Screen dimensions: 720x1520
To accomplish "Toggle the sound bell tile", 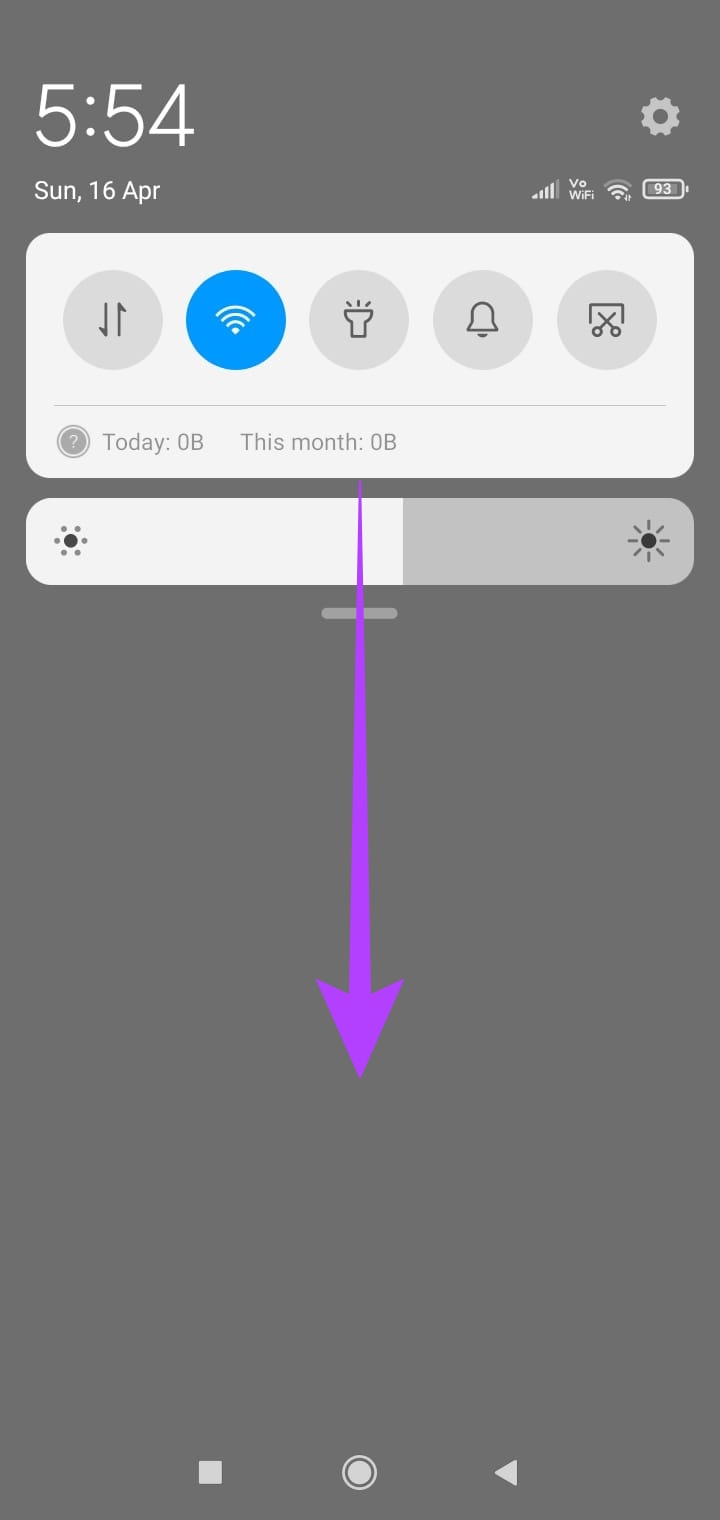I will click(x=483, y=320).
